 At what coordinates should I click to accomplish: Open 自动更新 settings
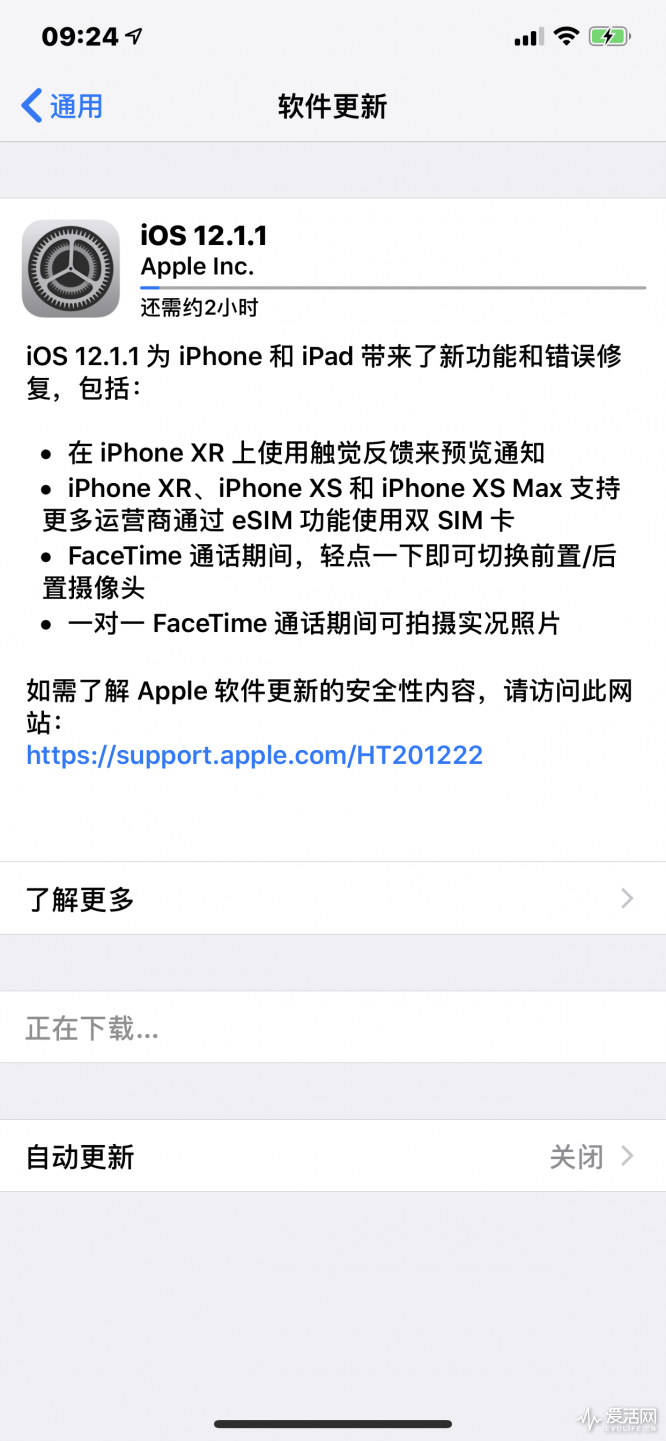click(332, 1157)
